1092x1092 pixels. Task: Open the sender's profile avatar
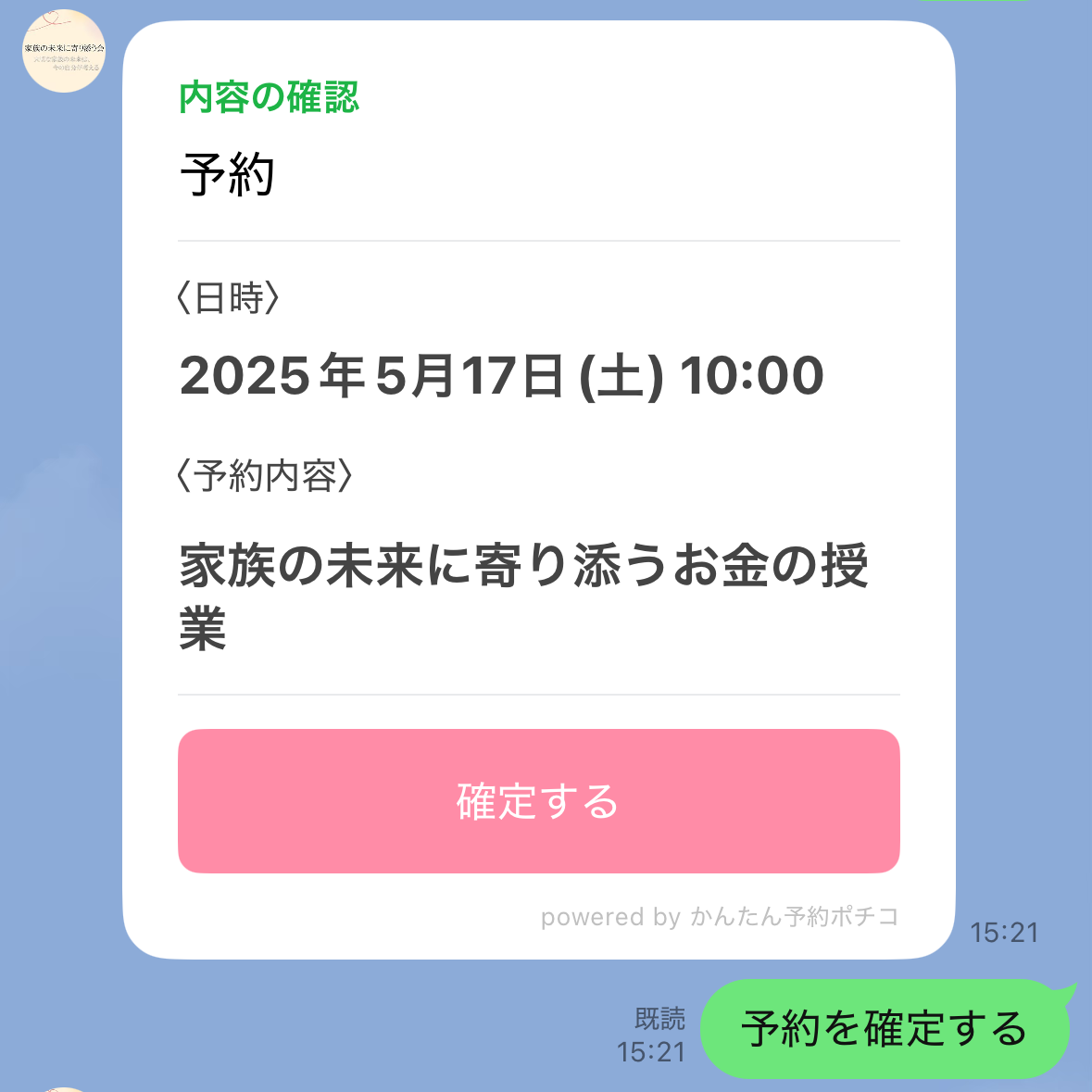[x=64, y=52]
